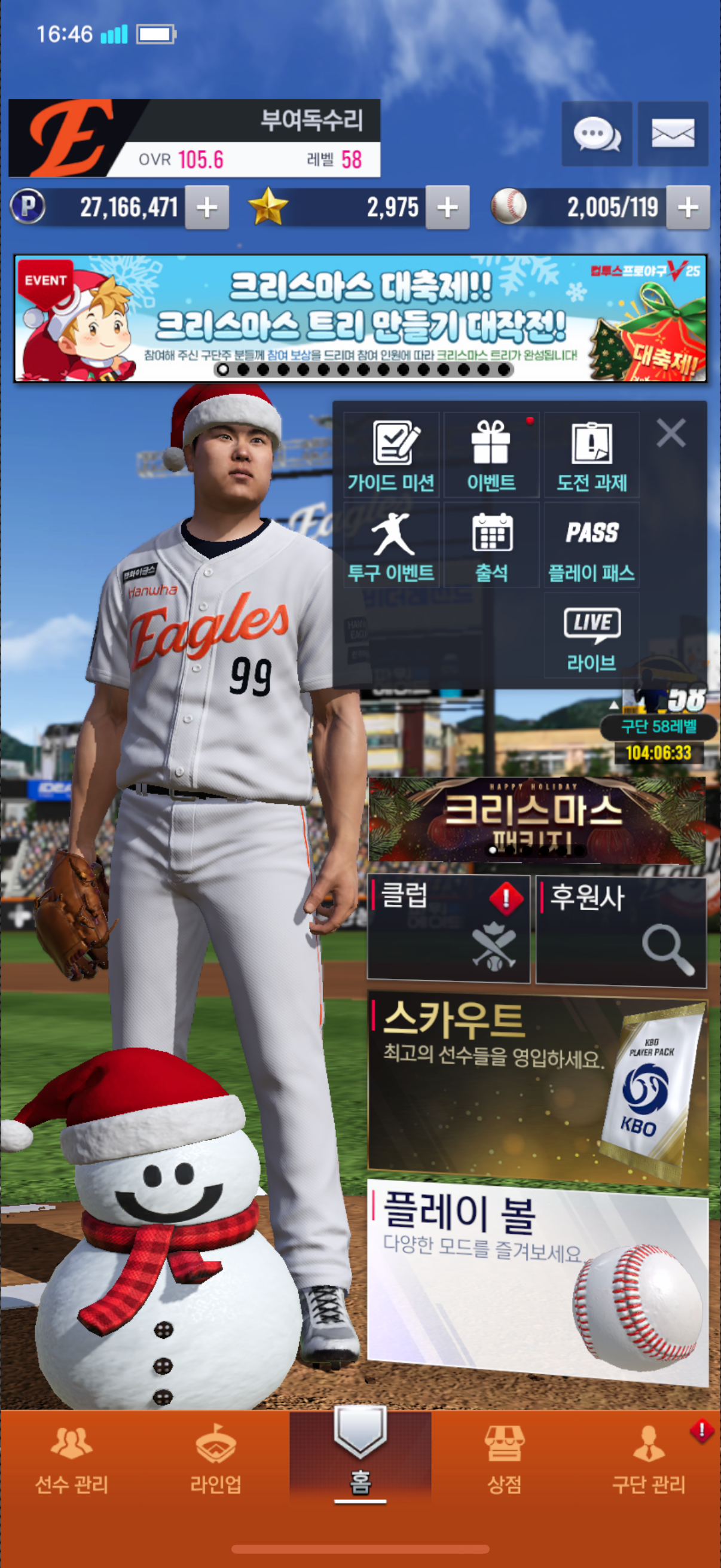Tap the plus button next to stars
Image resolution: width=721 pixels, height=1568 pixels.
coord(447,208)
